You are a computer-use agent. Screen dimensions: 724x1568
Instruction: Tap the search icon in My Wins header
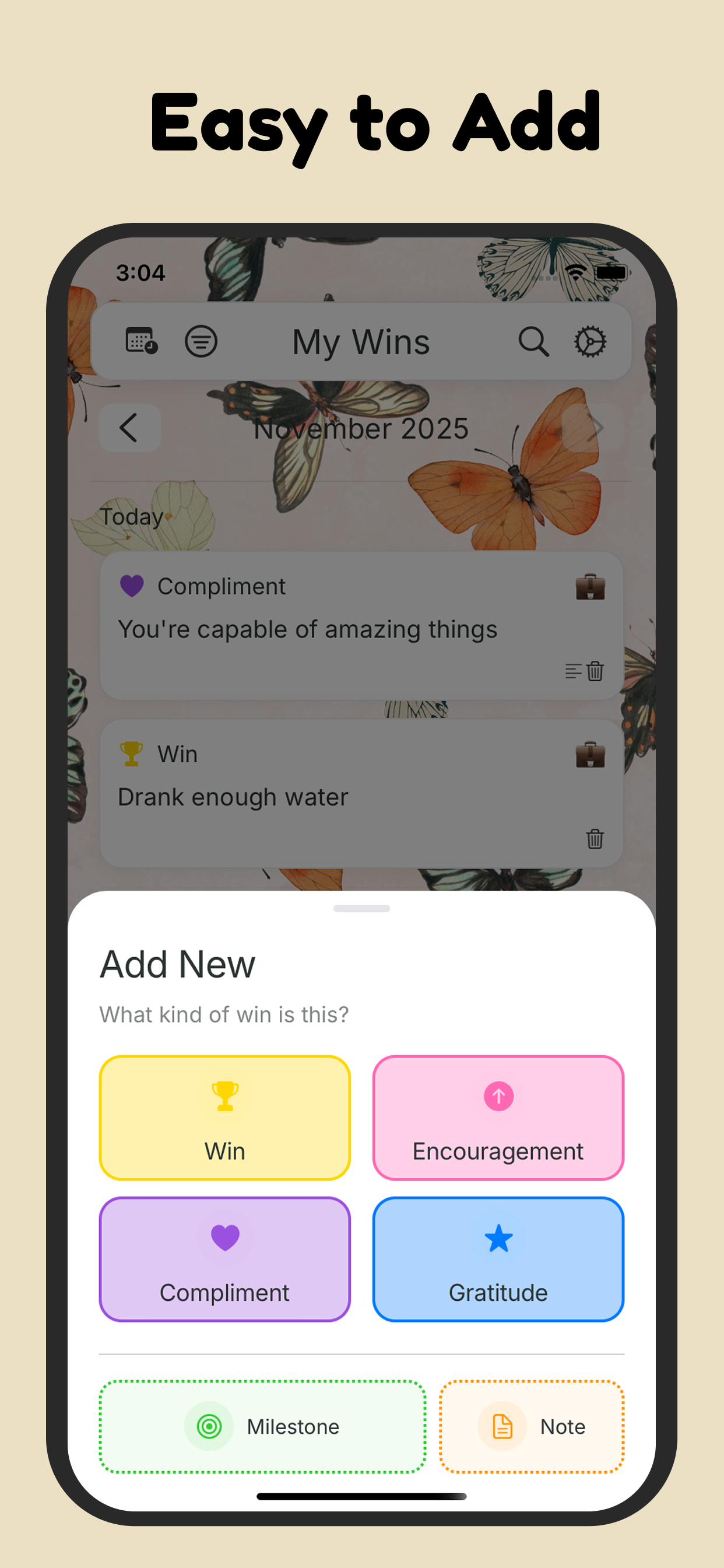pos(533,341)
